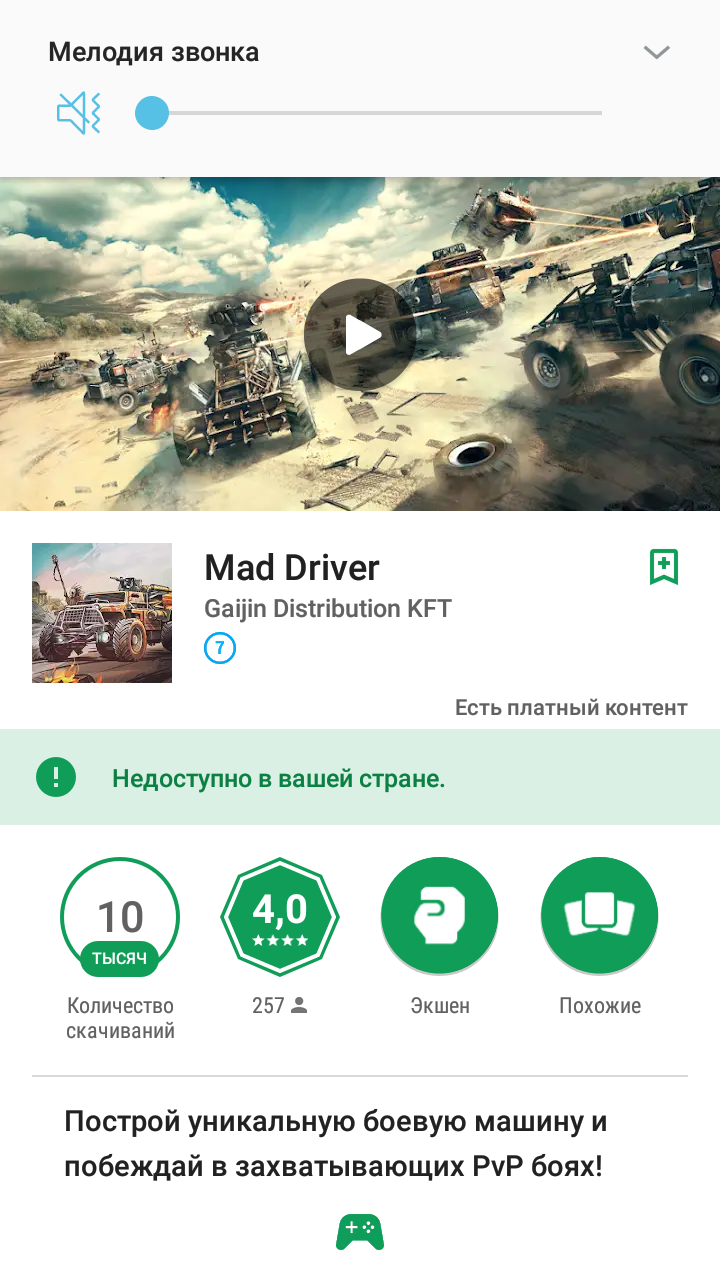The width and height of the screenshot is (720, 1280).
Task: Tap the Mad Driver app icon
Action: [102, 613]
